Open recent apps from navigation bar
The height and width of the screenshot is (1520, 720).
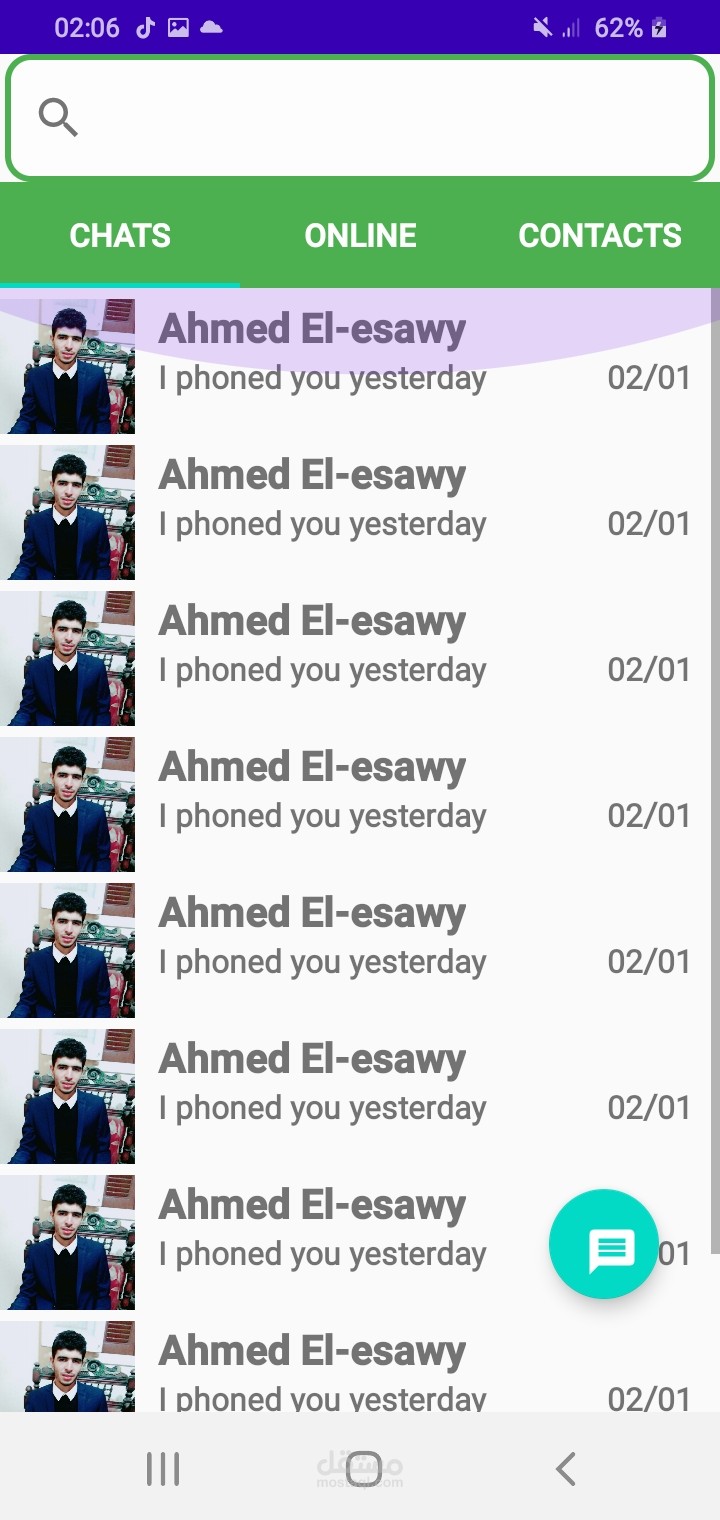(x=163, y=1469)
